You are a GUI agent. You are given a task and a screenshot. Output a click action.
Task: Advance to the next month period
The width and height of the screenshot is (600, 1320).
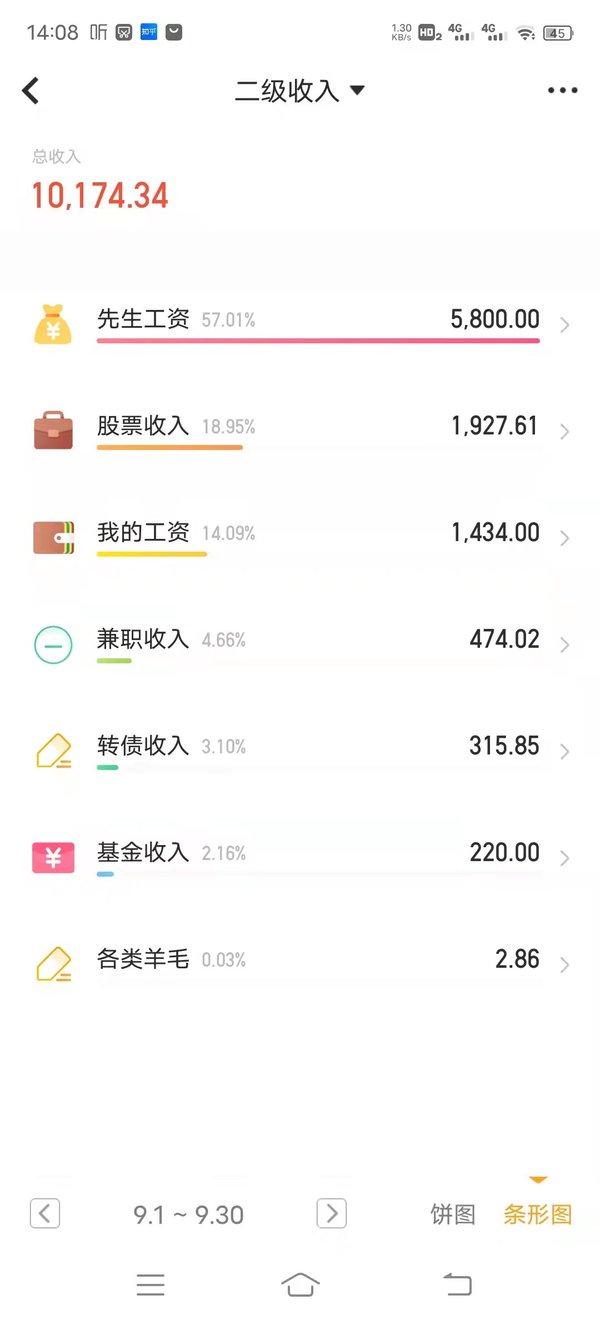331,1214
